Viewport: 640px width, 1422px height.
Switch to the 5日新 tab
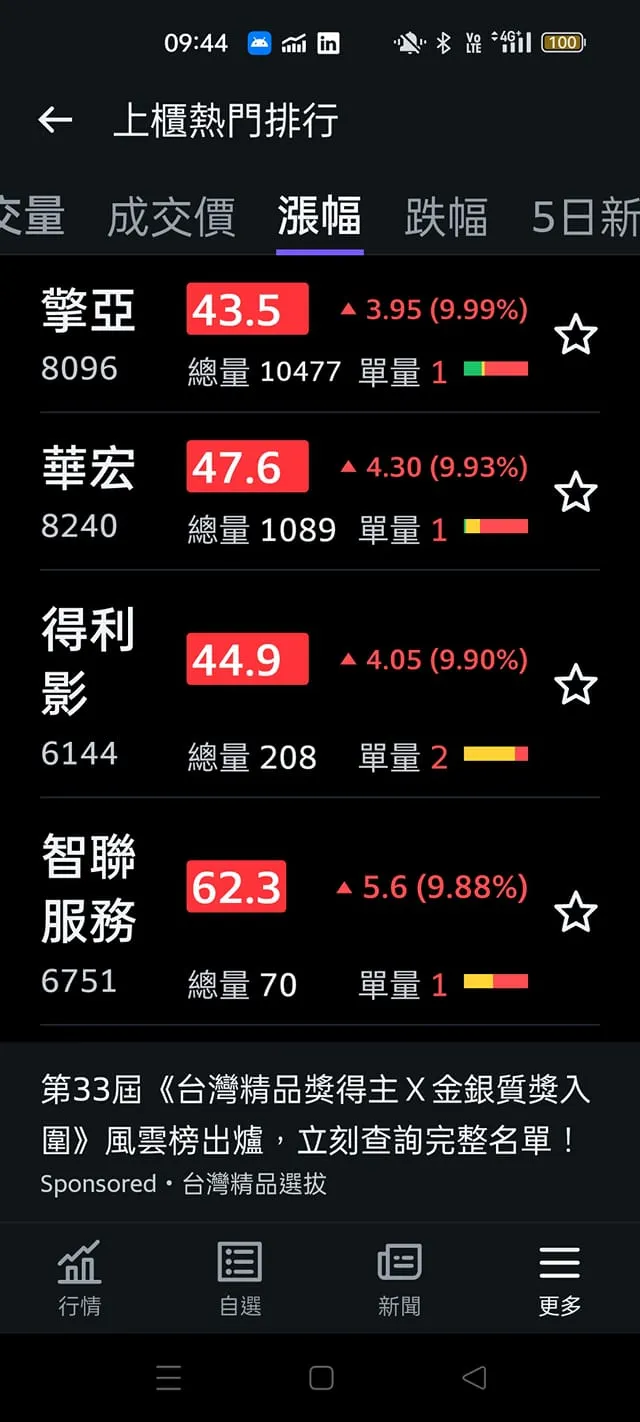pos(584,217)
